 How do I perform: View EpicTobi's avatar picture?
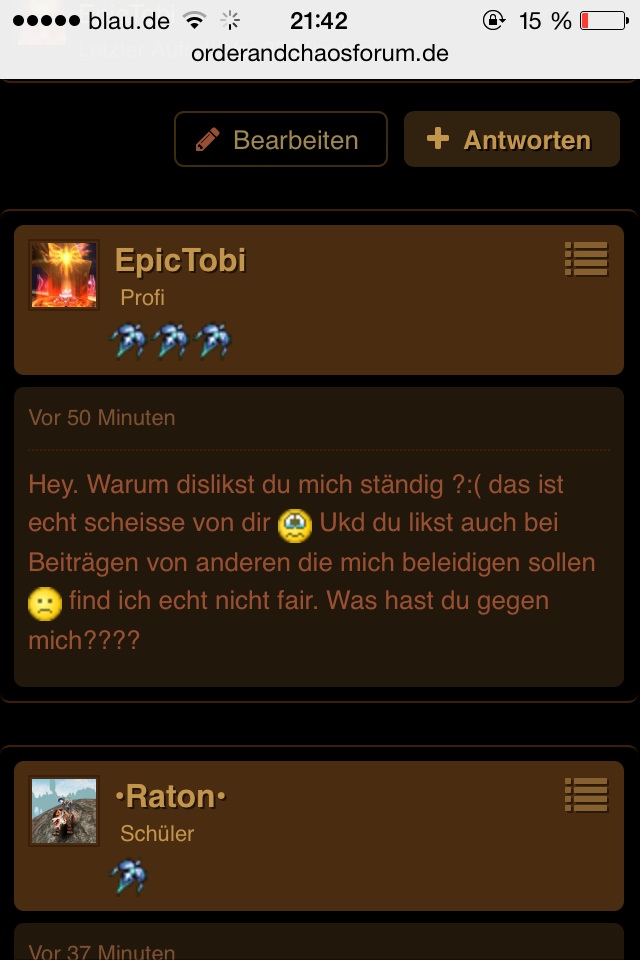point(64,275)
